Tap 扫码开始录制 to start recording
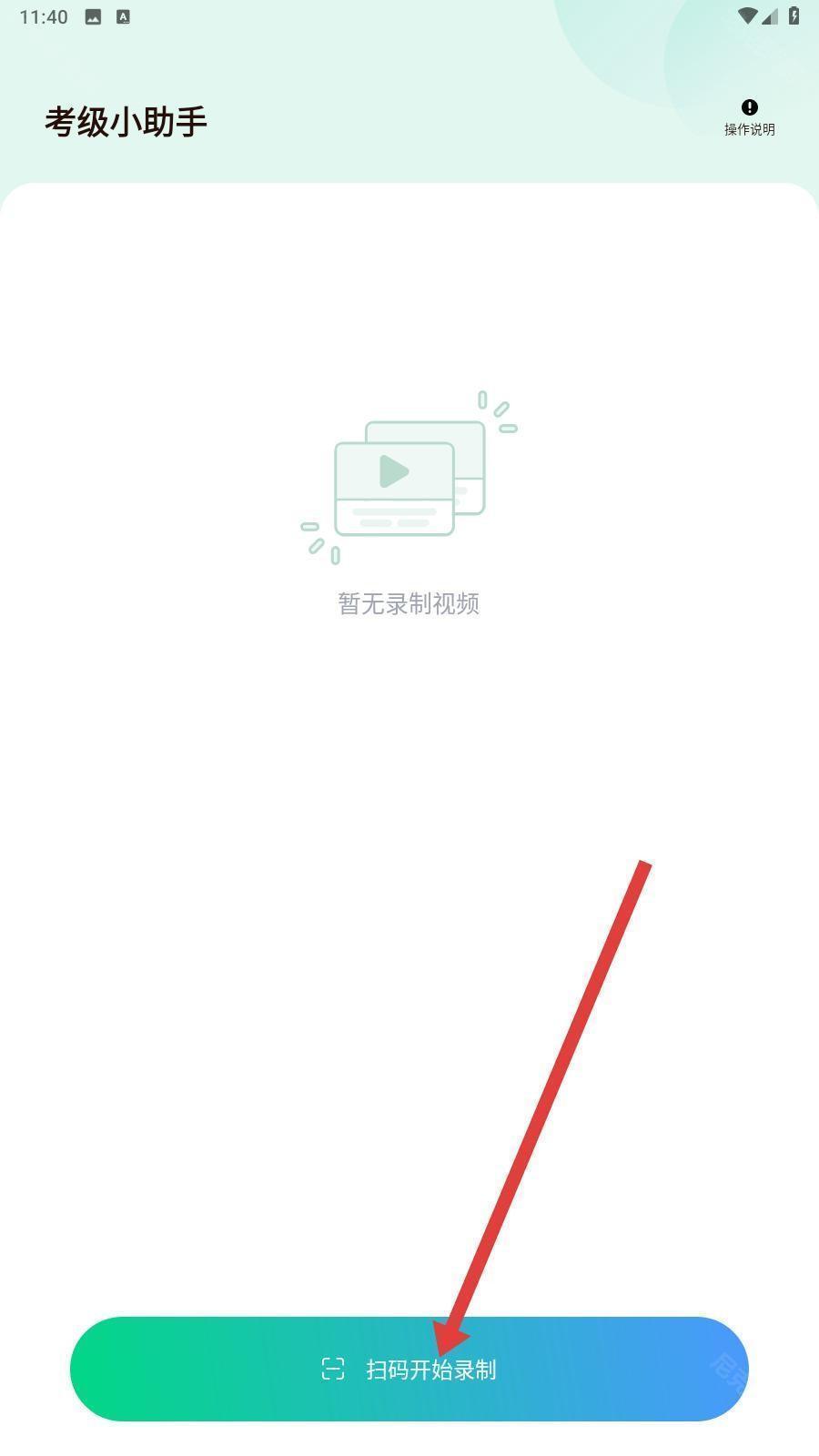The image size is (819, 1456). pyautogui.click(x=409, y=1369)
